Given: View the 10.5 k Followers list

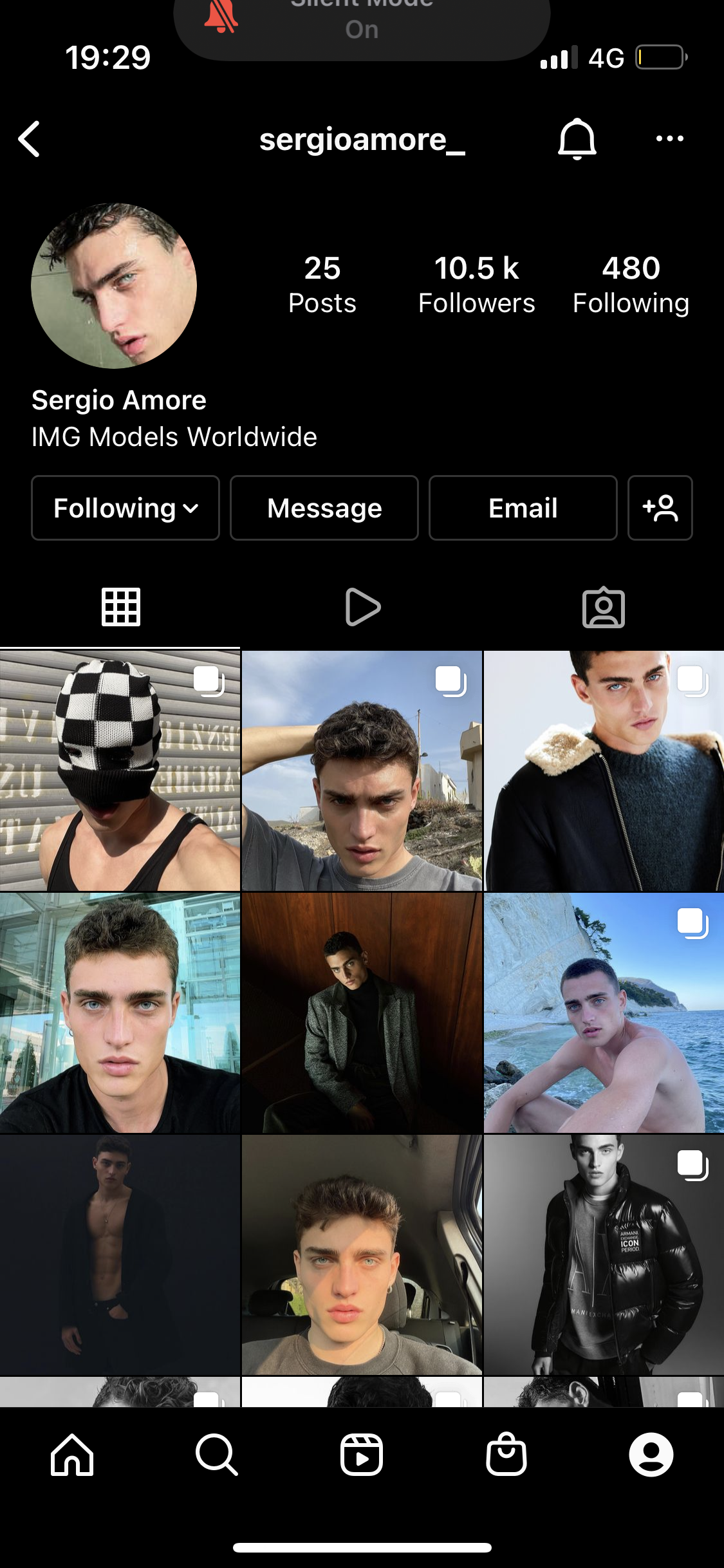Looking at the screenshot, I should 476,285.
